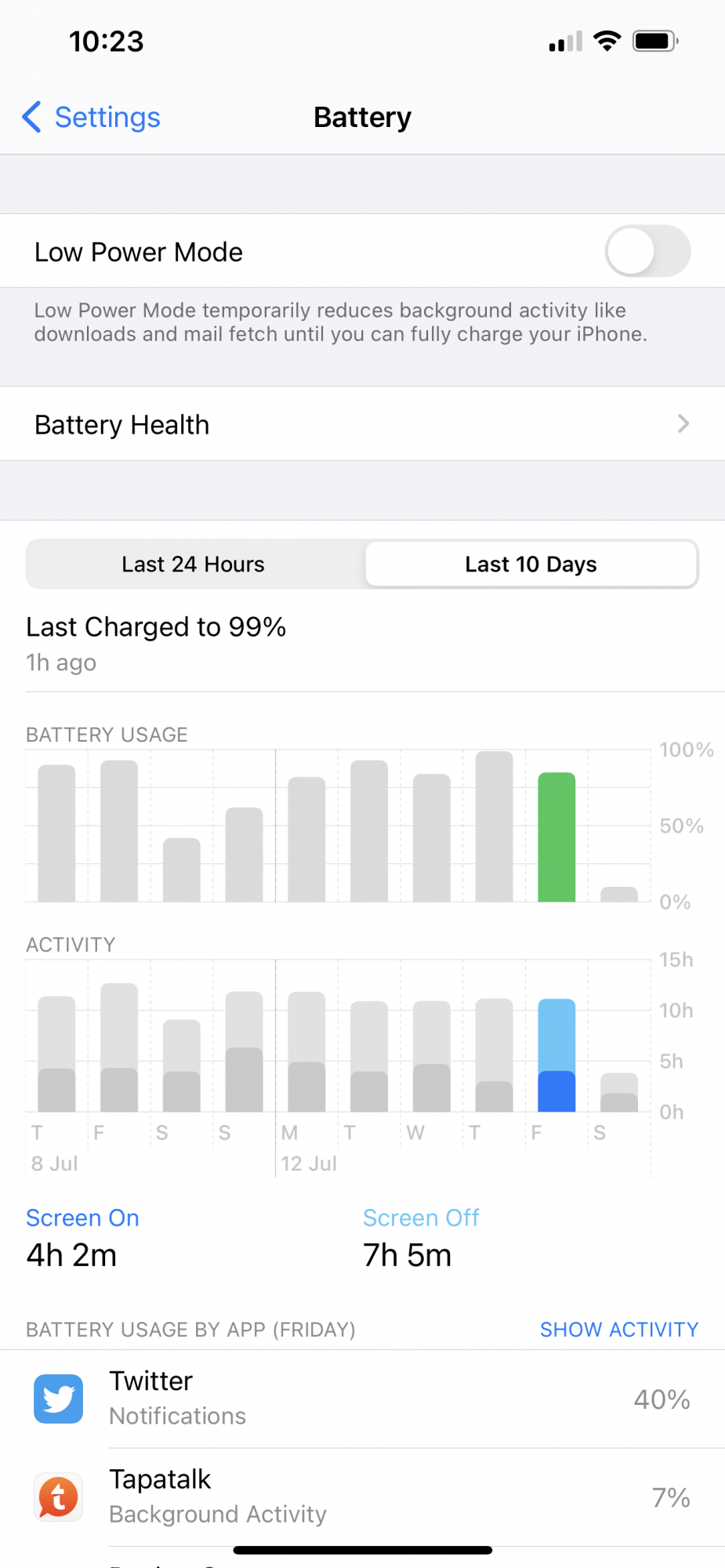This screenshot has width=725, height=1568.
Task: Open Tapatalk battery usage row
Action: click(x=362, y=1497)
